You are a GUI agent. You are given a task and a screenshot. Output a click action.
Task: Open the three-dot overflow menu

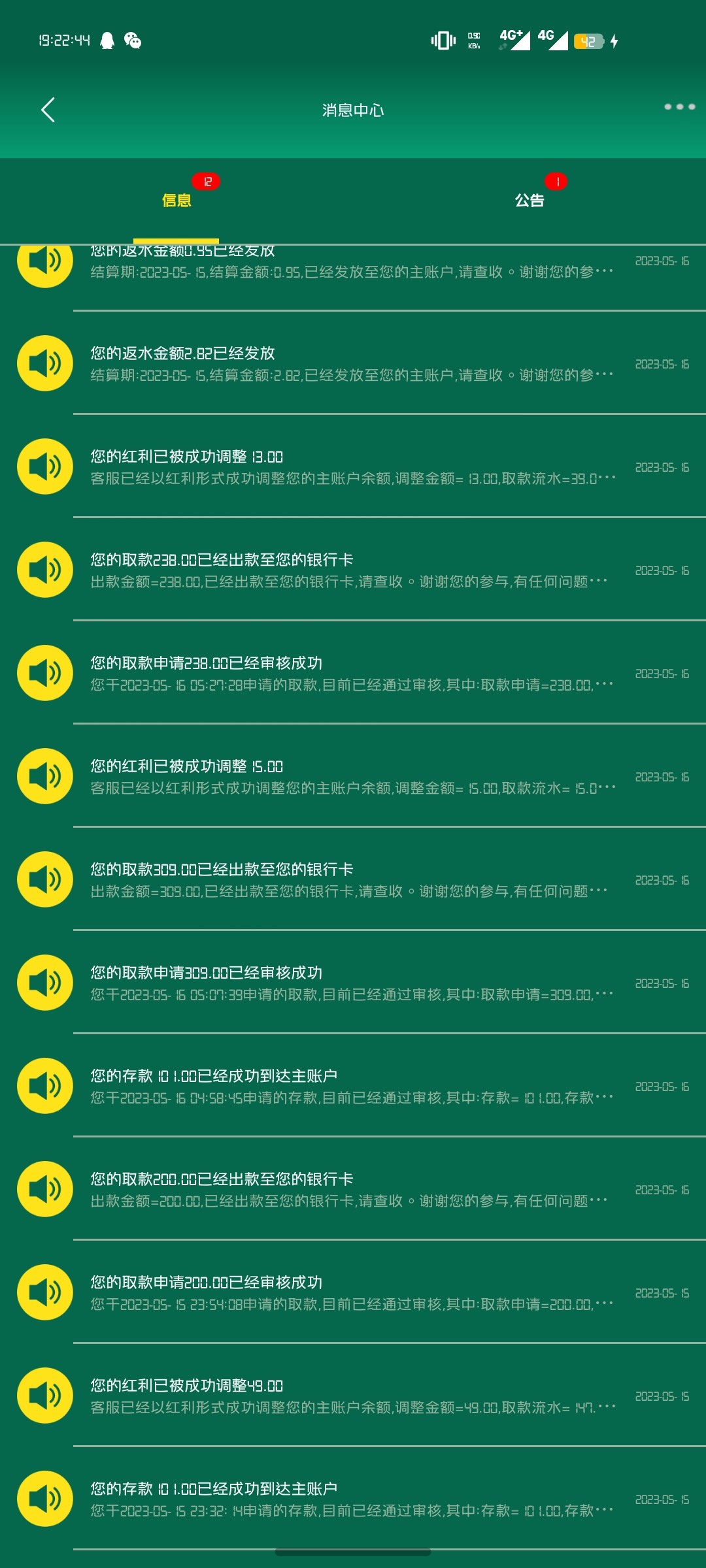(679, 106)
